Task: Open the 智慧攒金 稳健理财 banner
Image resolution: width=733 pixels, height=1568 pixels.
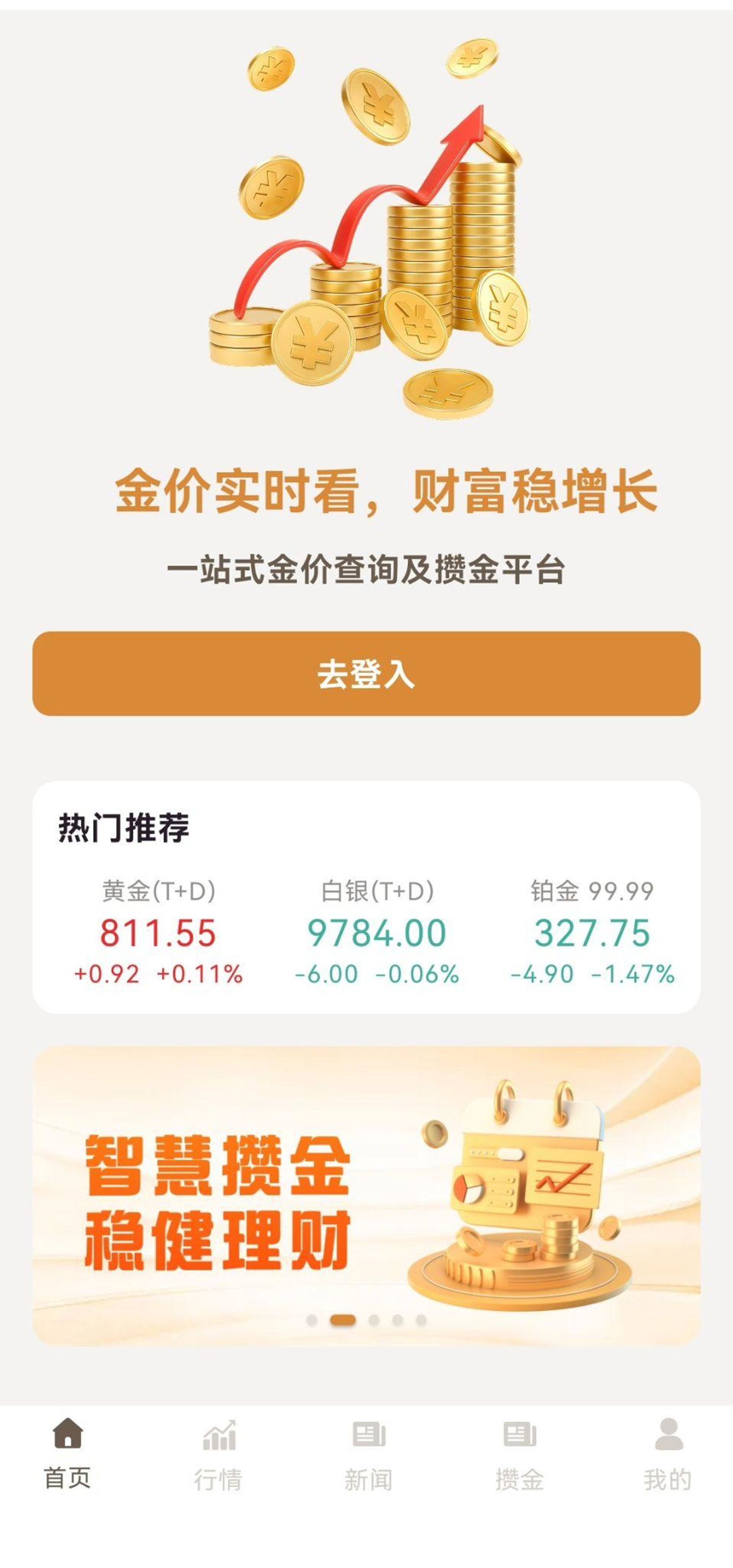Action: click(x=366, y=1194)
